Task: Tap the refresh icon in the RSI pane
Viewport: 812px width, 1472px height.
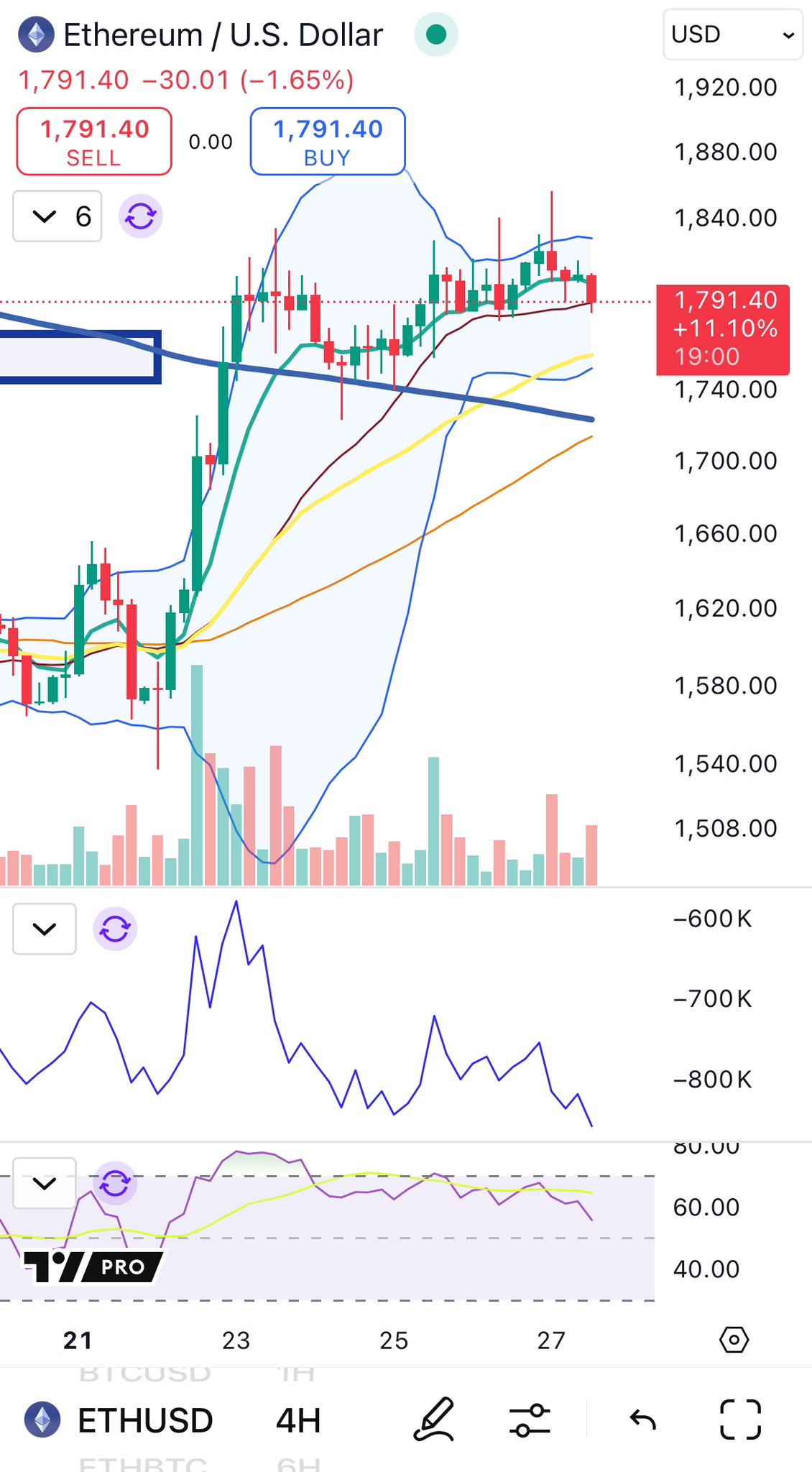Action: tap(115, 1183)
